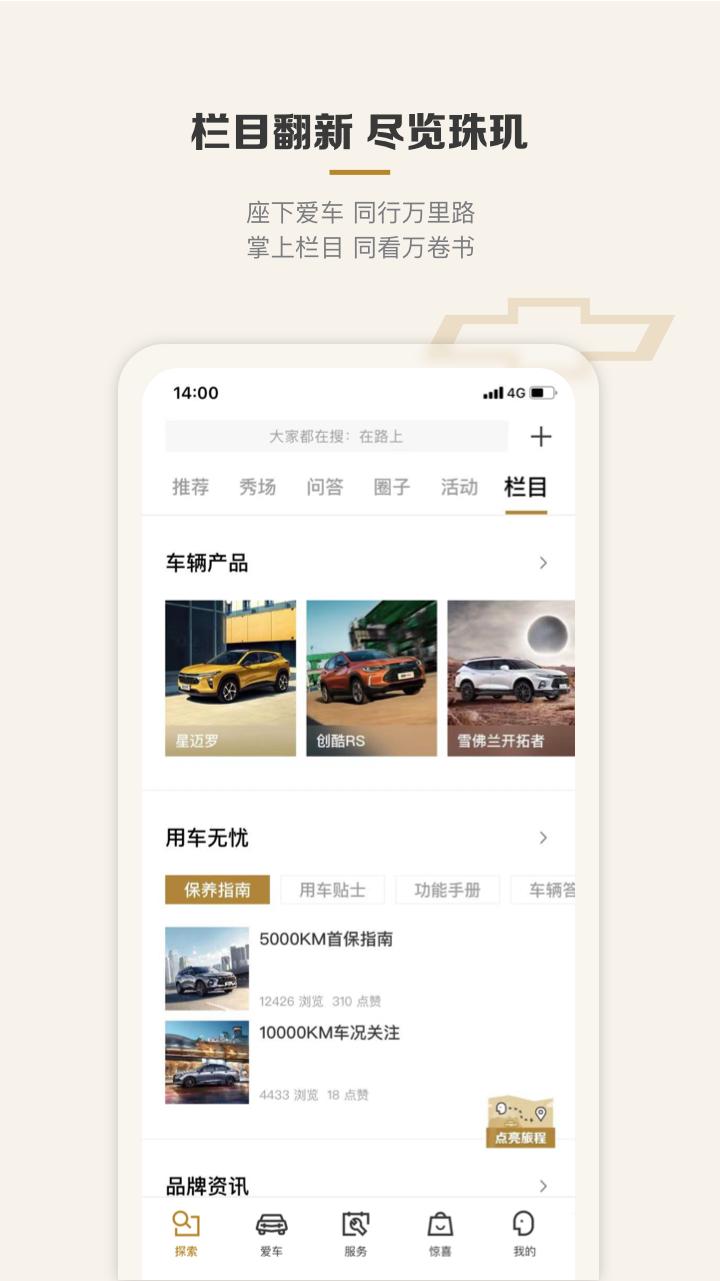Select the 保养指南 filter chip
Image resolution: width=720 pixels, height=1281 pixels.
coord(218,889)
